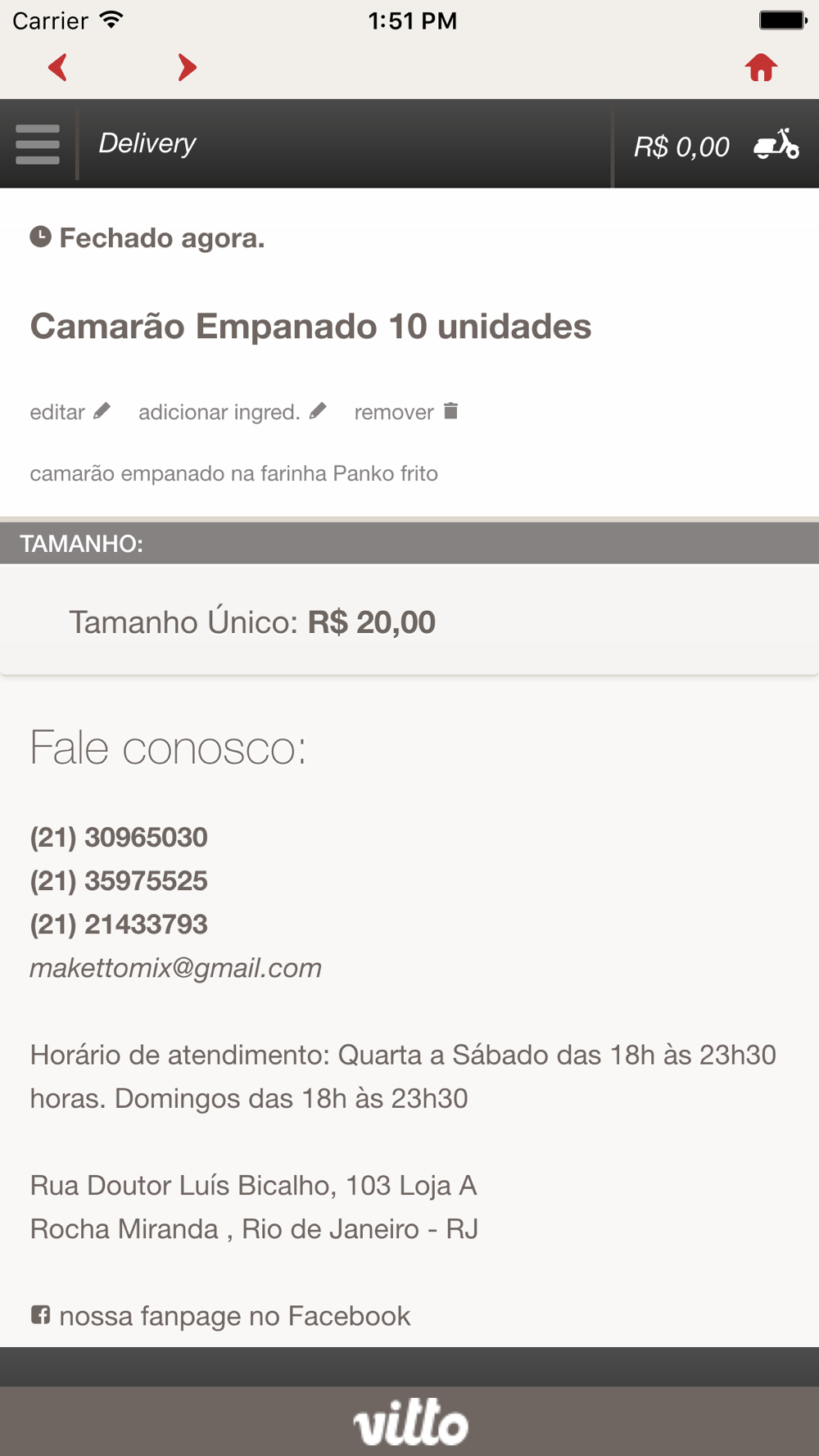Email makettomix@gmail.com
The height and width of the screenshot is (1456, 819).
pos(175,968)
